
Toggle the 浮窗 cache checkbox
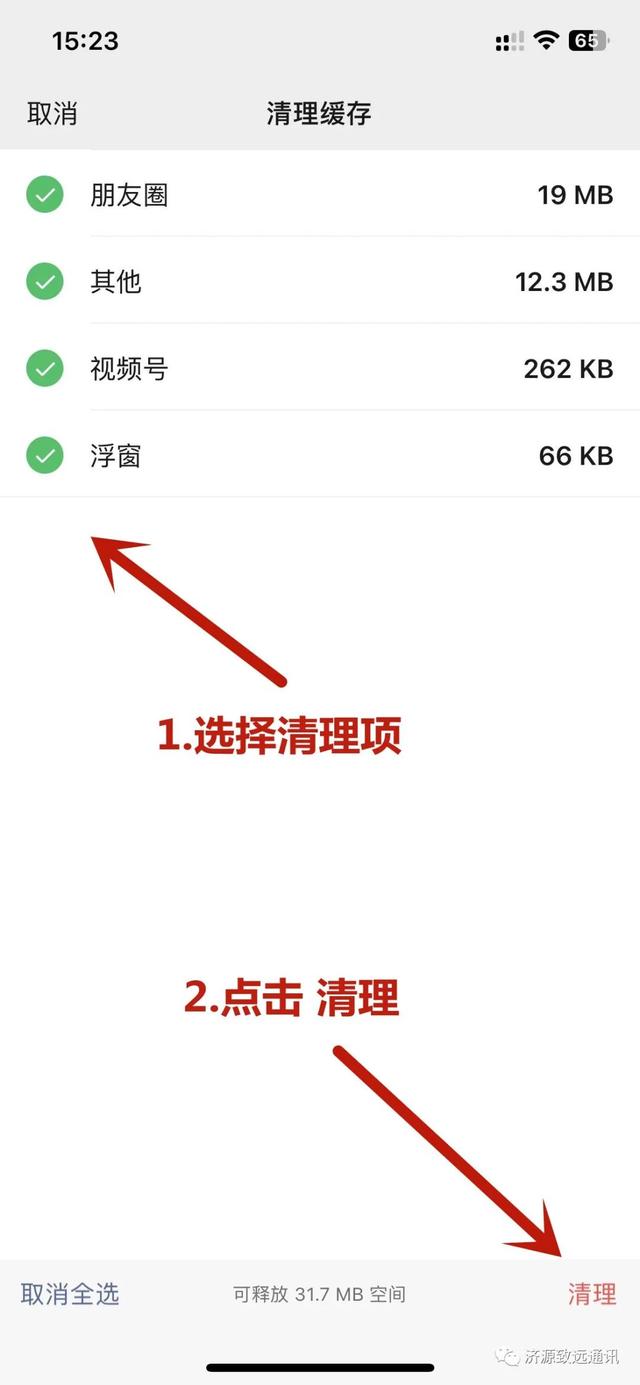[45, 456]
